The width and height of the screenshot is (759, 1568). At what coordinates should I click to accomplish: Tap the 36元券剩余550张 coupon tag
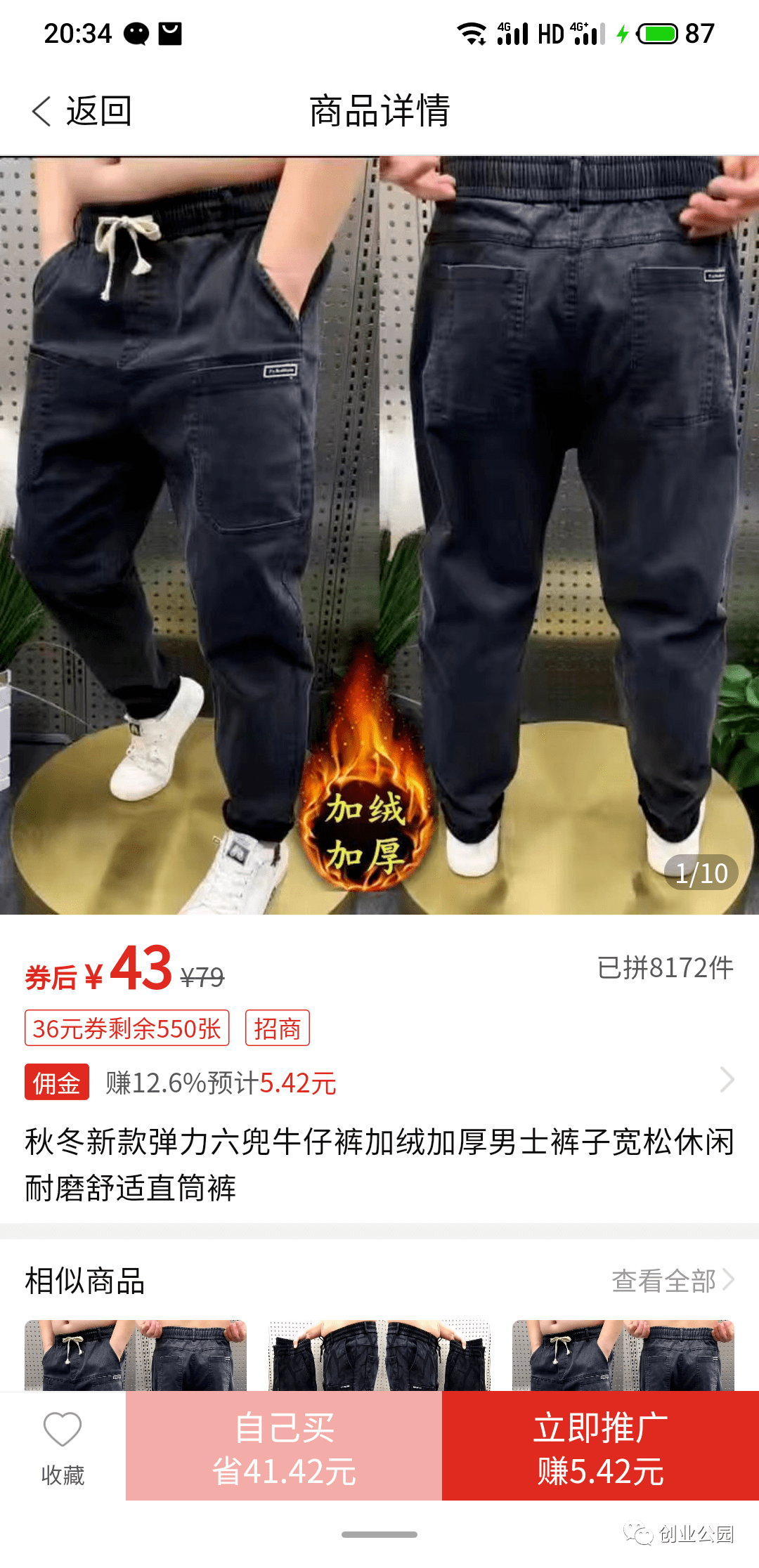127,1028
